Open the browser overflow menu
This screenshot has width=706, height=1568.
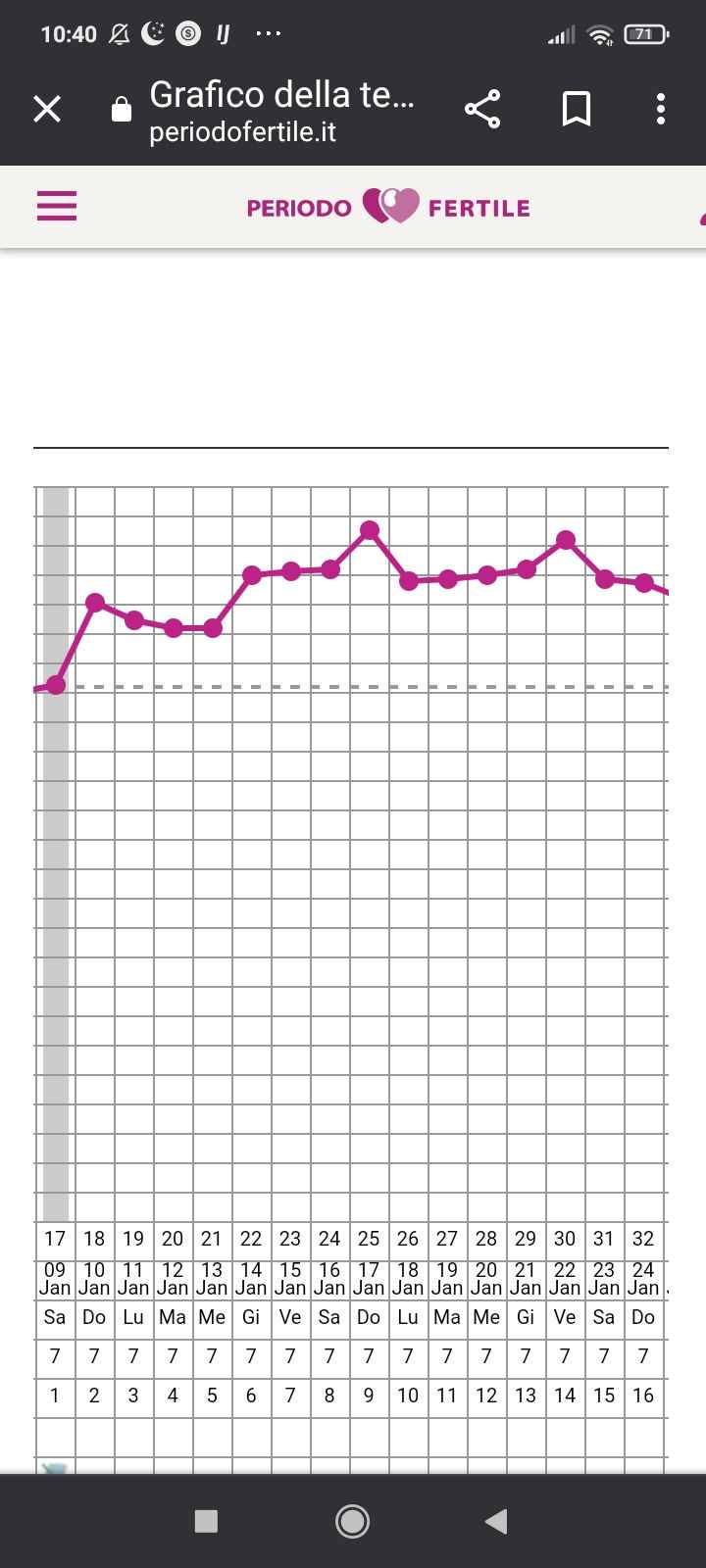[661, 109]
